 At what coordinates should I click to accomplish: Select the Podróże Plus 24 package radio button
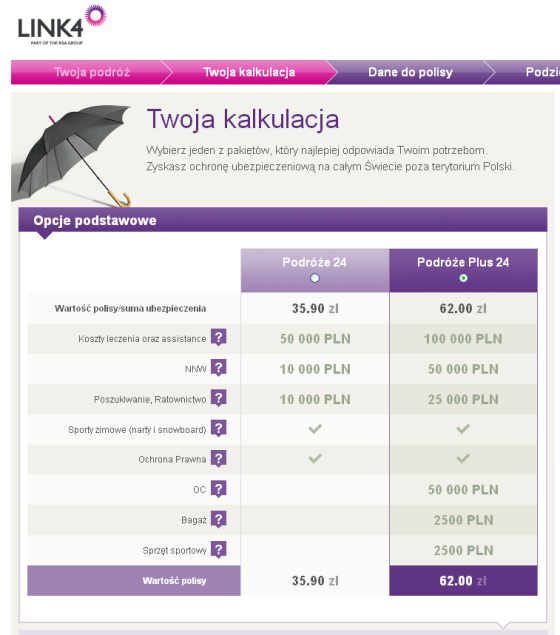click(x=463, y=278)
